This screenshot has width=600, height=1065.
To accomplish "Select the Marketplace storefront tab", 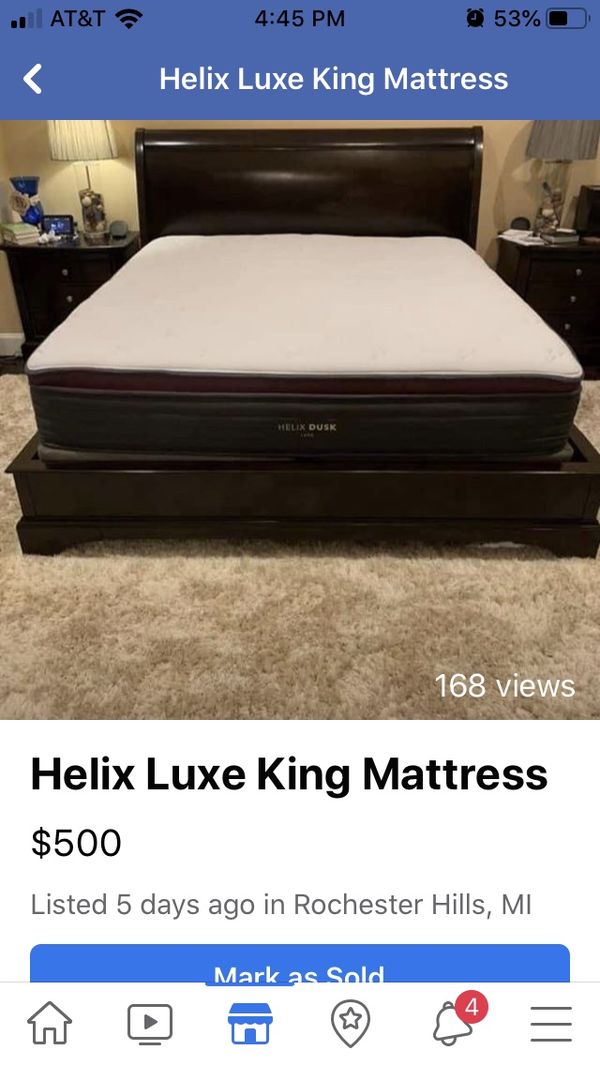I will coord(250,1022).
